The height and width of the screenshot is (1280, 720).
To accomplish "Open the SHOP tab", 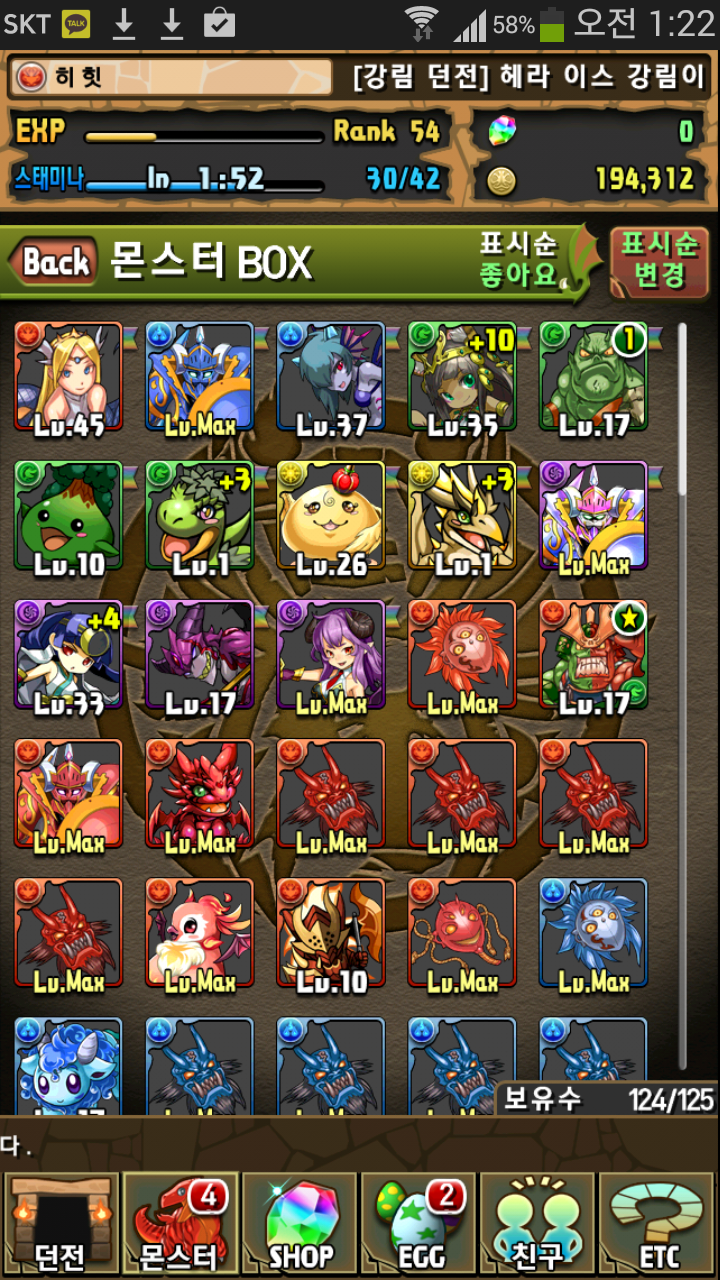I will click(x=300, y=1224).
